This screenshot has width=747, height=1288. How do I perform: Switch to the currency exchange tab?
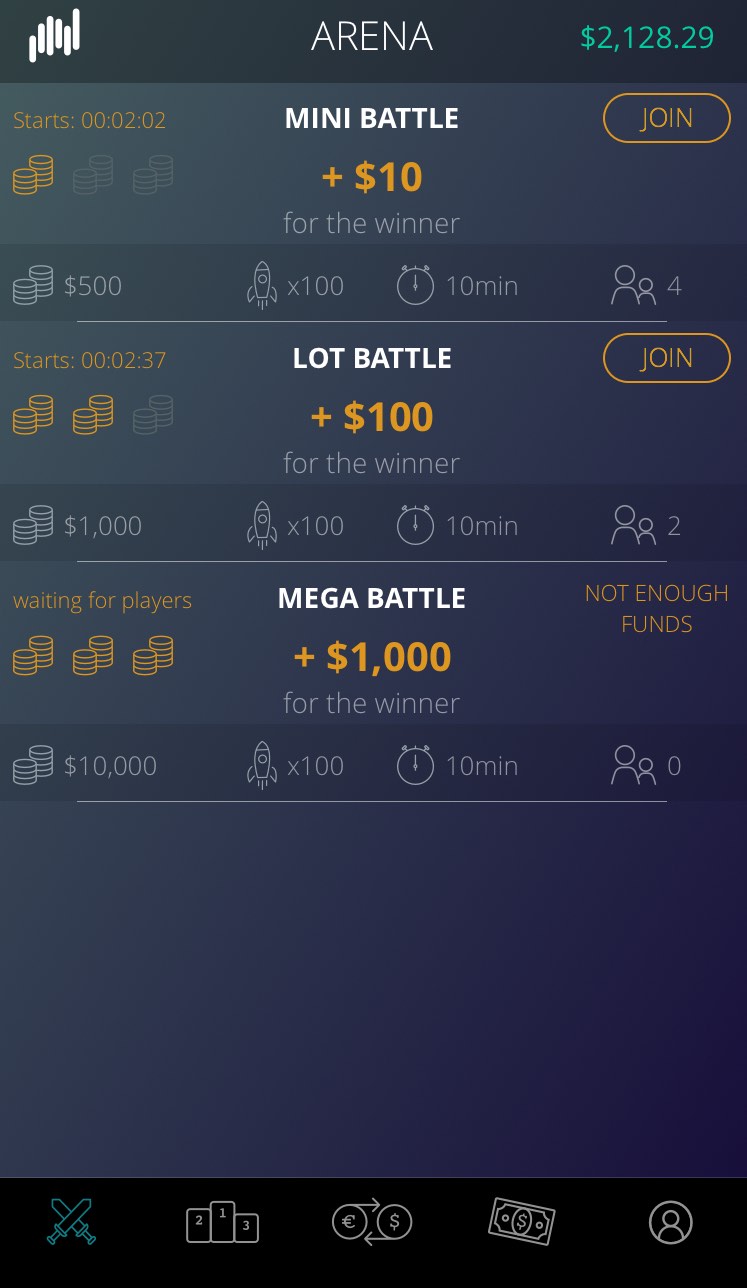(x=372, y=1222)
